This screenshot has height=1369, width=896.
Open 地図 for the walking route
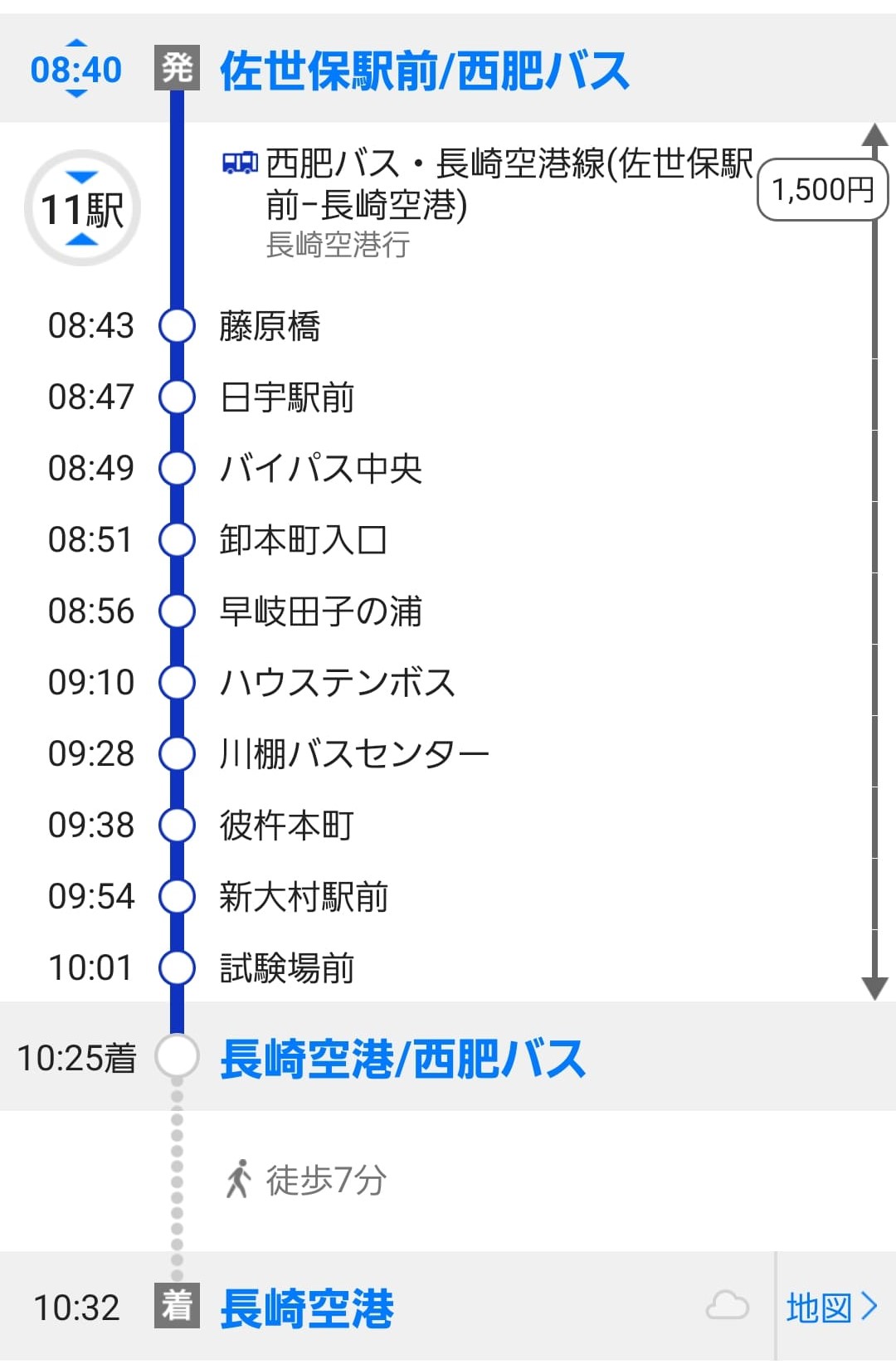(831, 1308)
